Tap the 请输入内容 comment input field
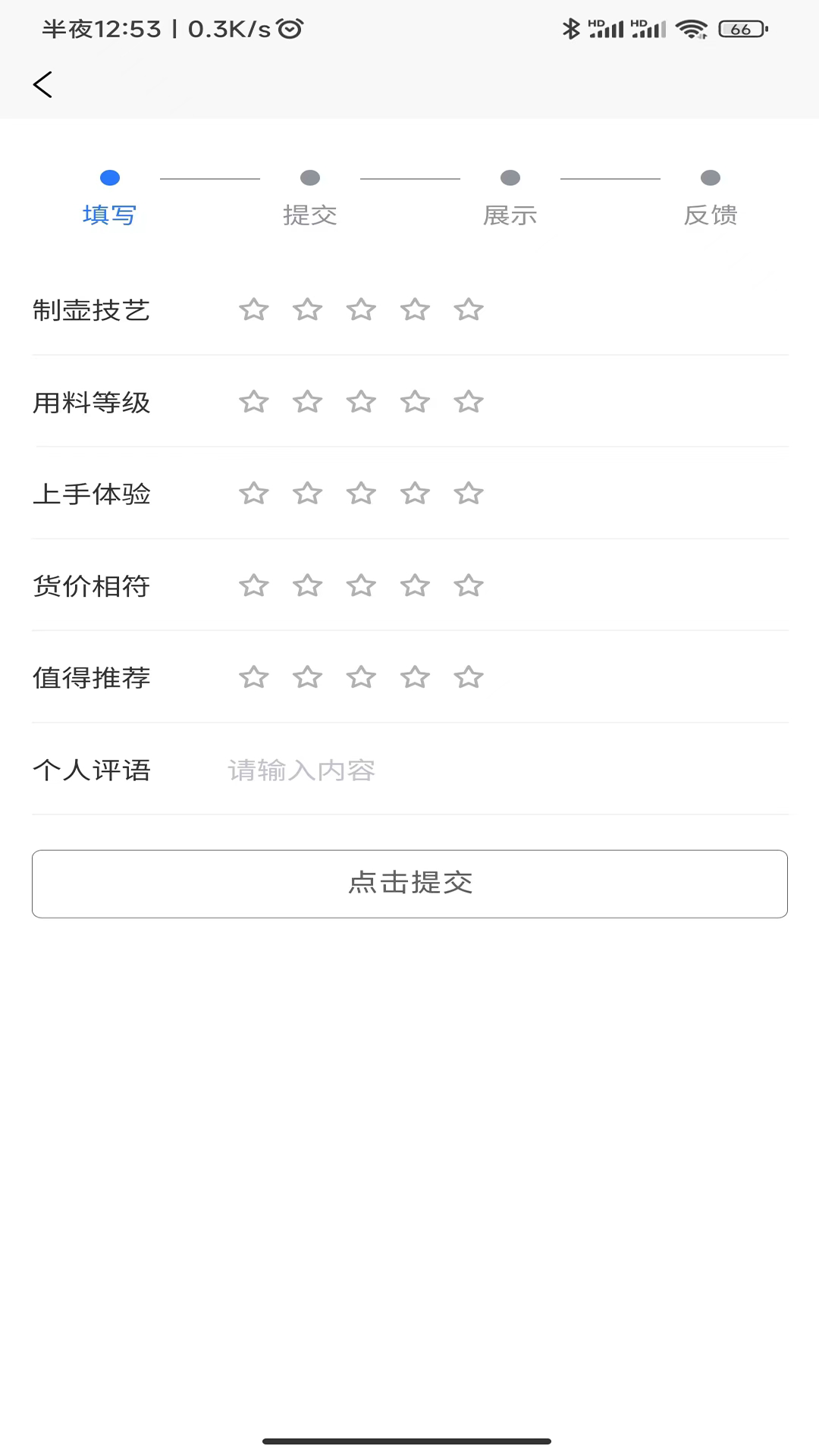The image size is (819, 1456). [x=301, y=770]
